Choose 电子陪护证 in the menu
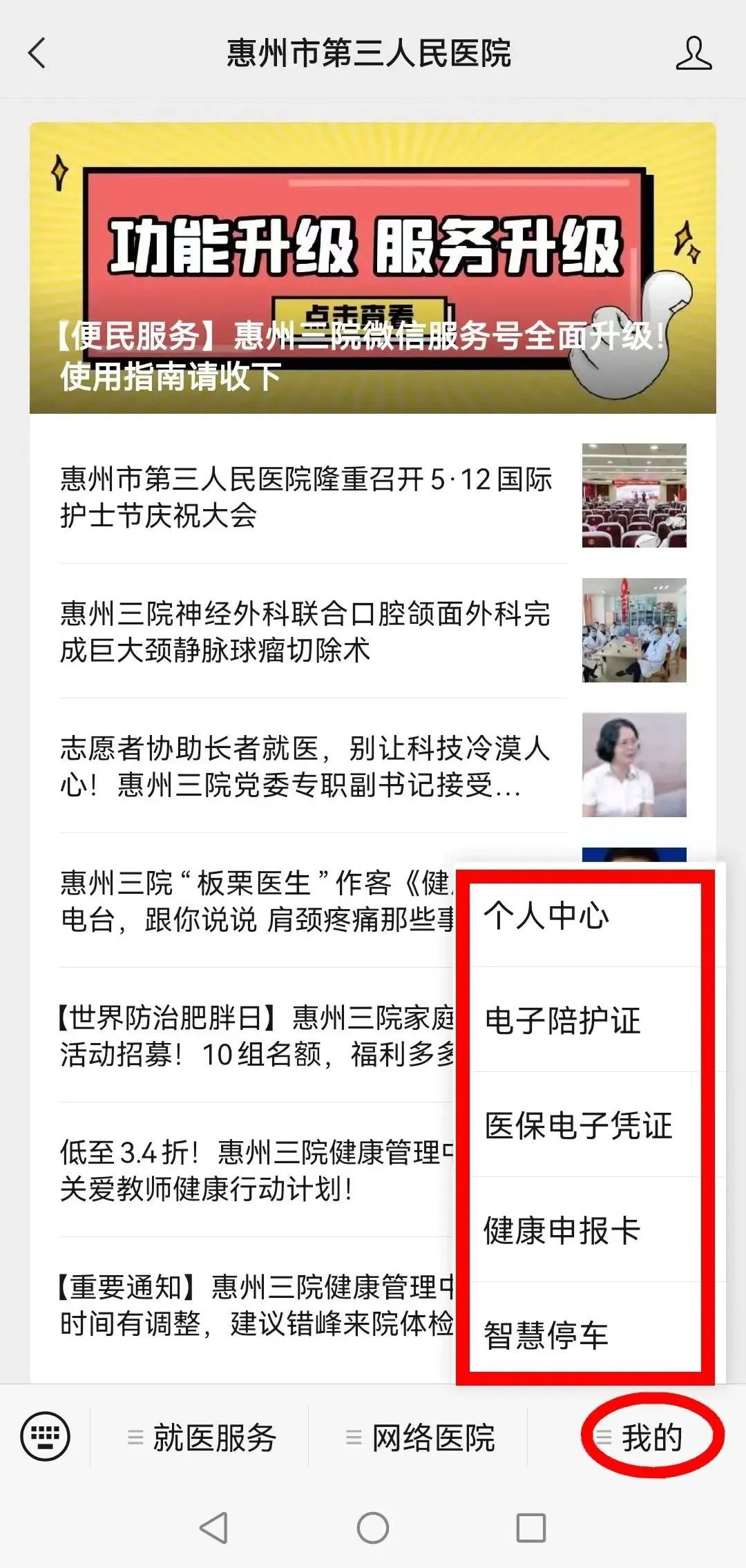 tap(585, 1021)
